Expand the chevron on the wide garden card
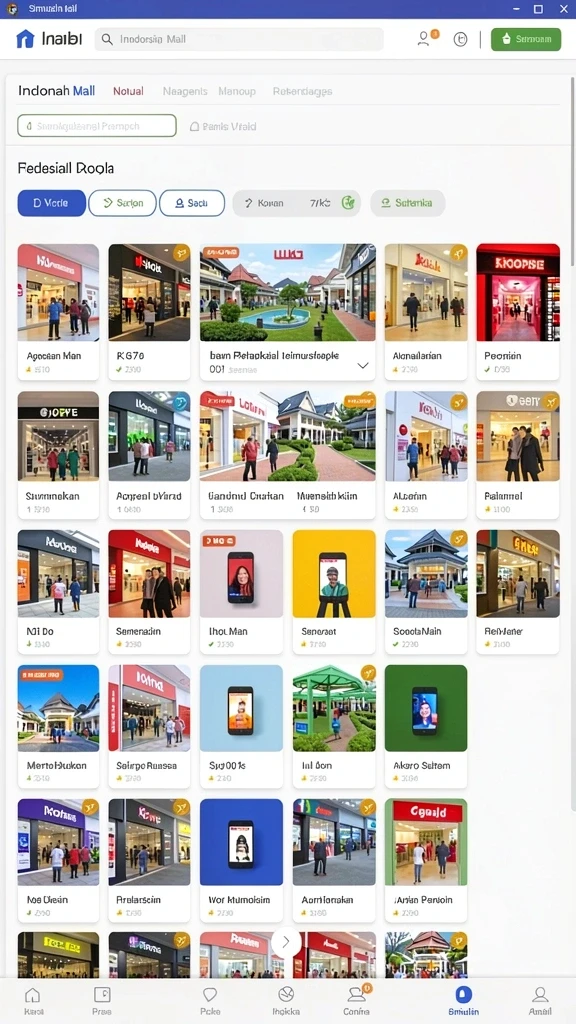Screen dimensions: 576x1024 click(363, 366)
